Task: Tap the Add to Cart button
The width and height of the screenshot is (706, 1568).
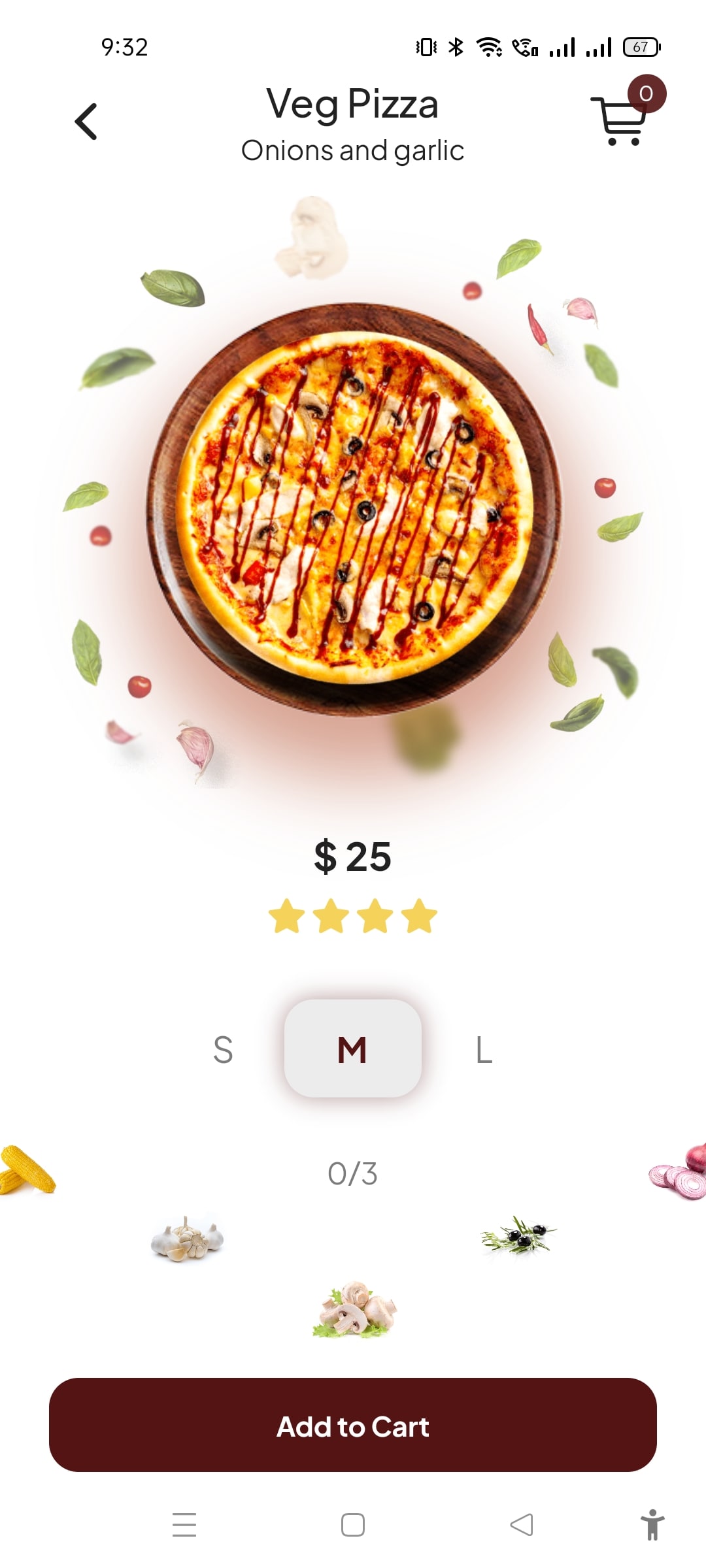Action: click(x=353, y=1426)
